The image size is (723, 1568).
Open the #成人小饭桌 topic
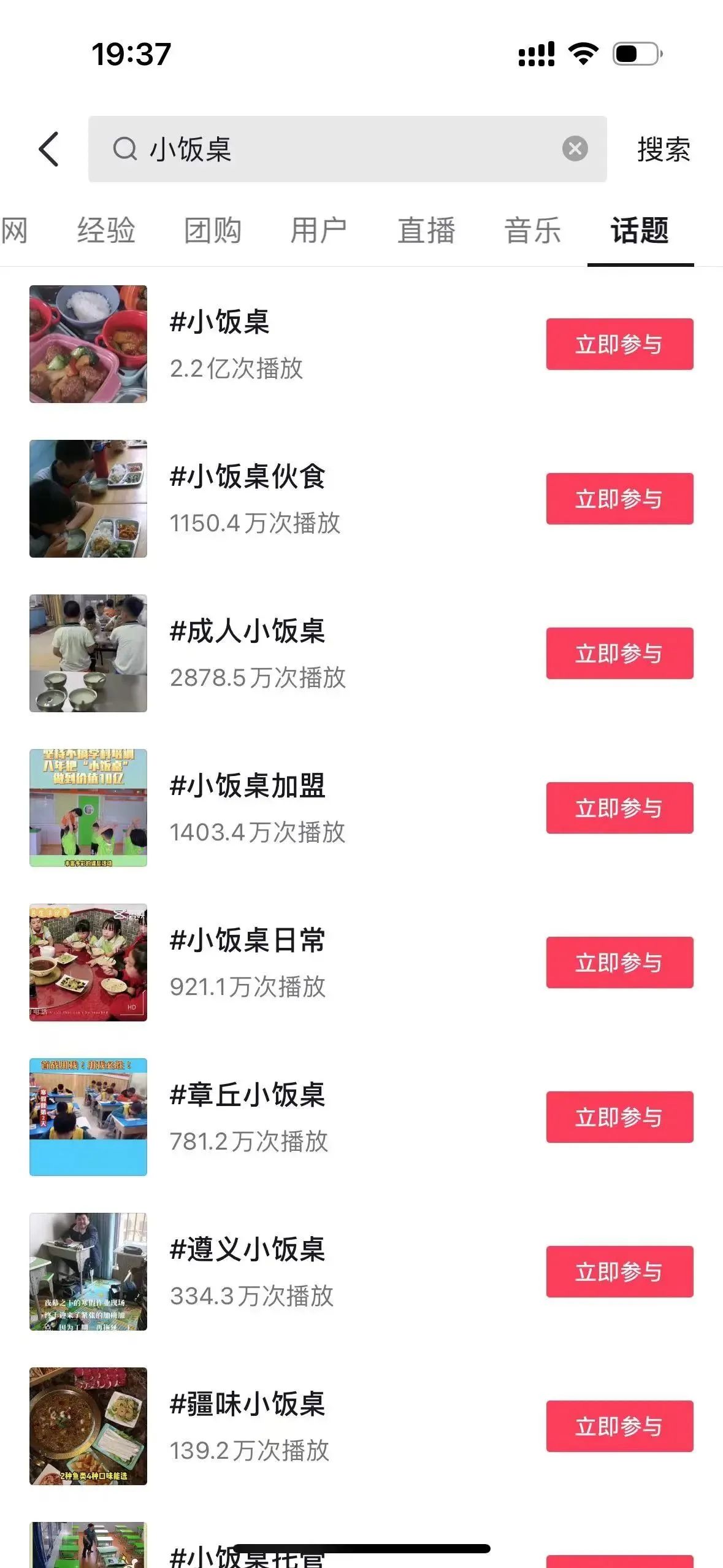click(247, 631)
